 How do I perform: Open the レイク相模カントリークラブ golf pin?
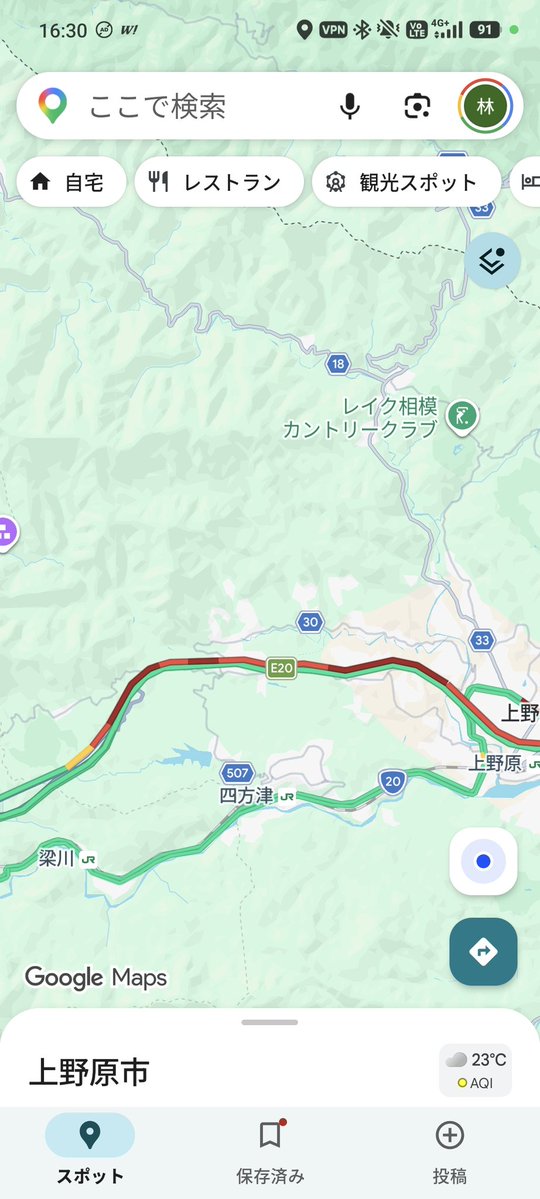coord(463,418)
